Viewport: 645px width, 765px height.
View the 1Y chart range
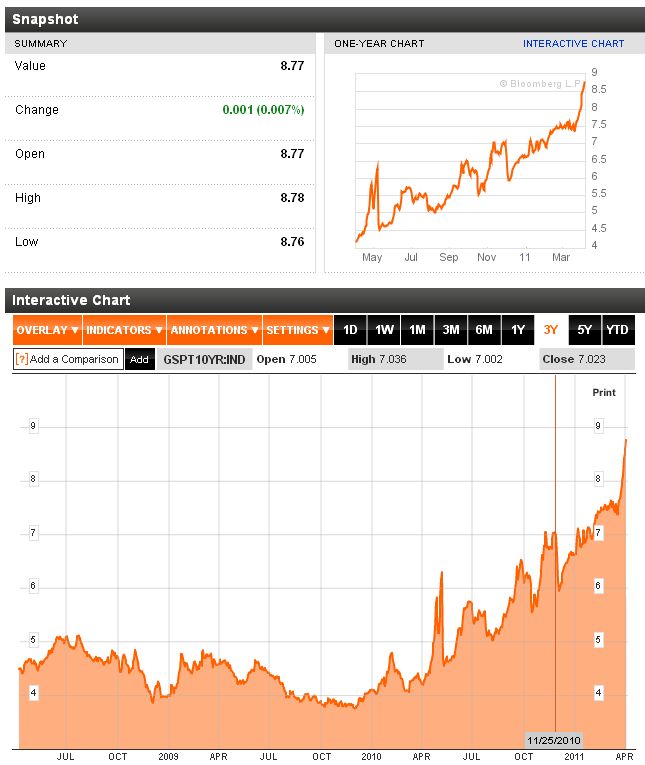point(517,330)
